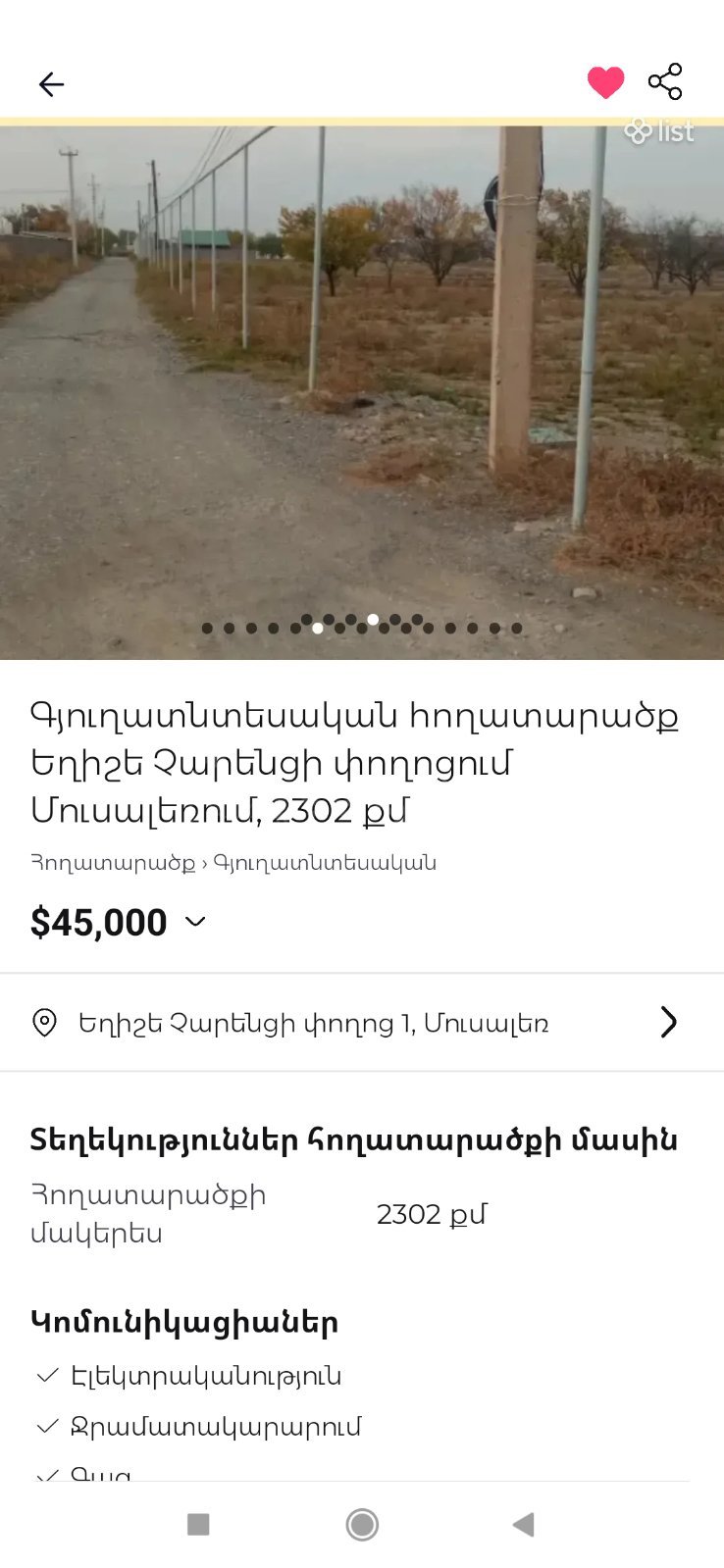The width and height of the screenshot is (724, 1568).
Task: Select the highlighted carousel dot
Action: (372, 620)
